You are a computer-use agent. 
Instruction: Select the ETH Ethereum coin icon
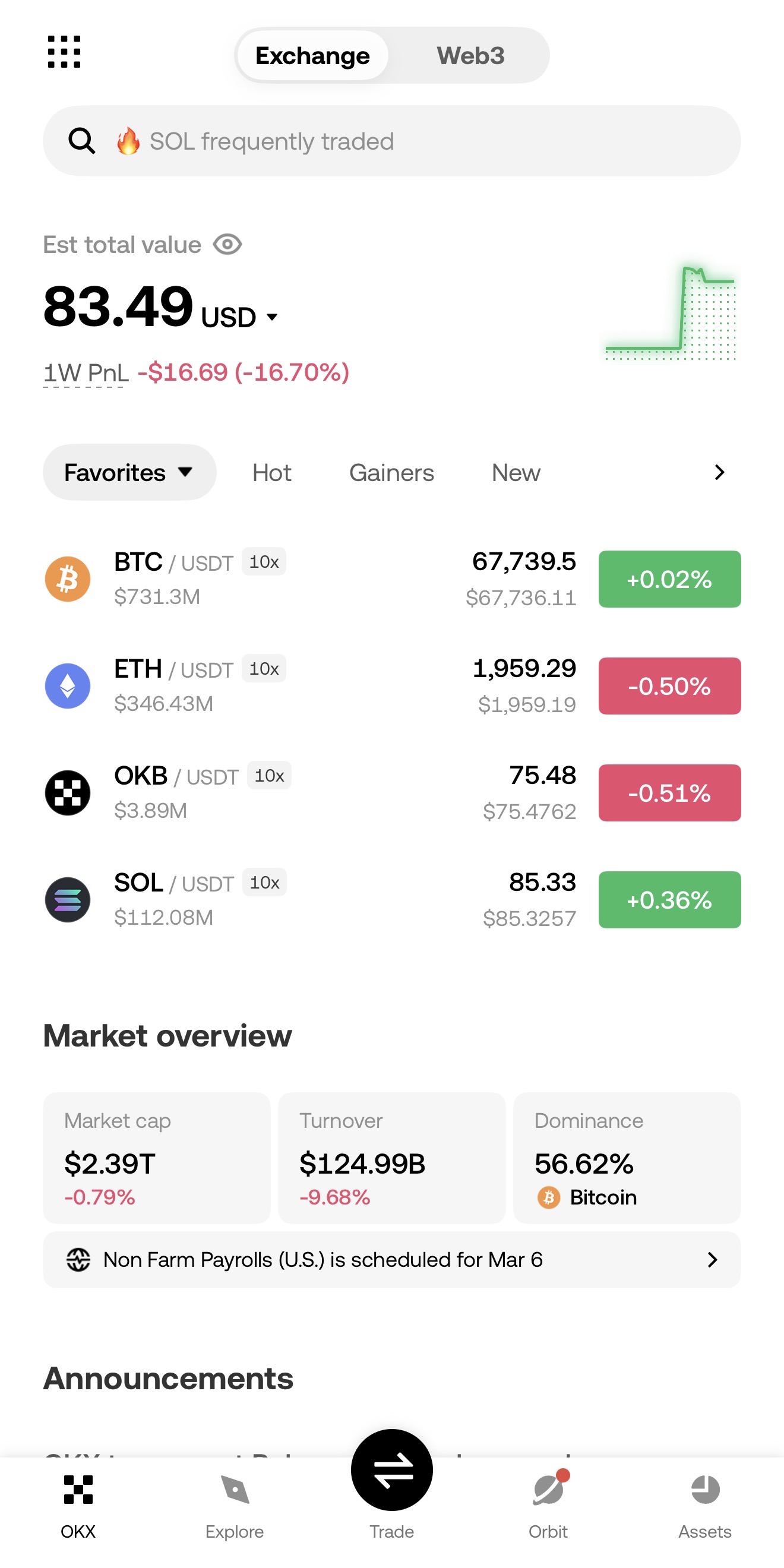tap(67, 685)
